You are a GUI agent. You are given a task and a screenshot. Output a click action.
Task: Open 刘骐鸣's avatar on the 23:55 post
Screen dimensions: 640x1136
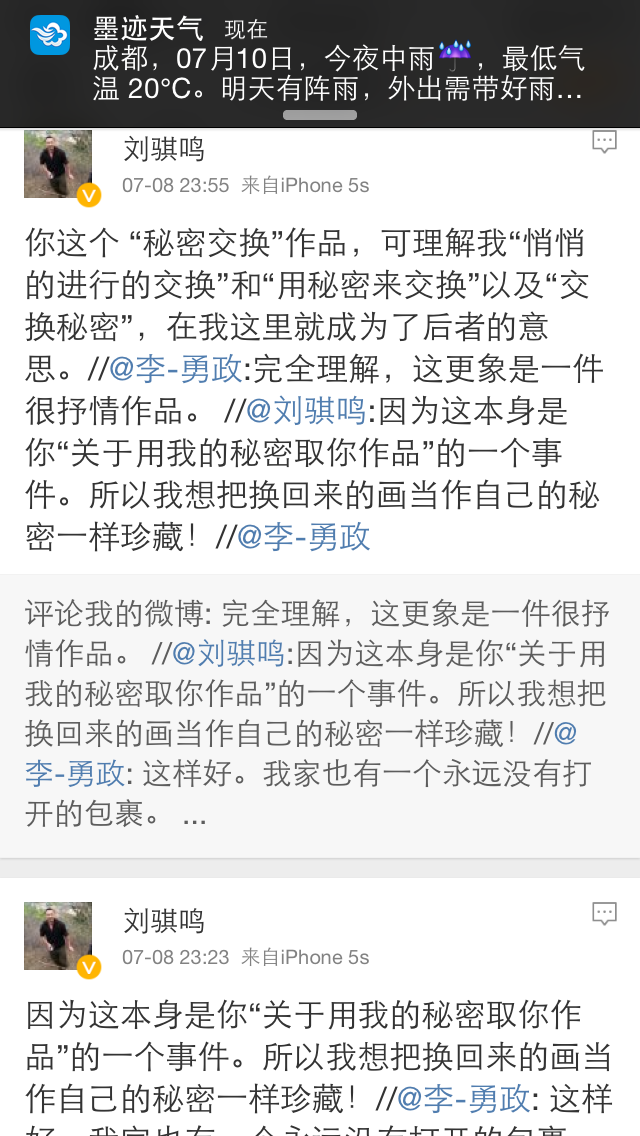pos(58,165)
